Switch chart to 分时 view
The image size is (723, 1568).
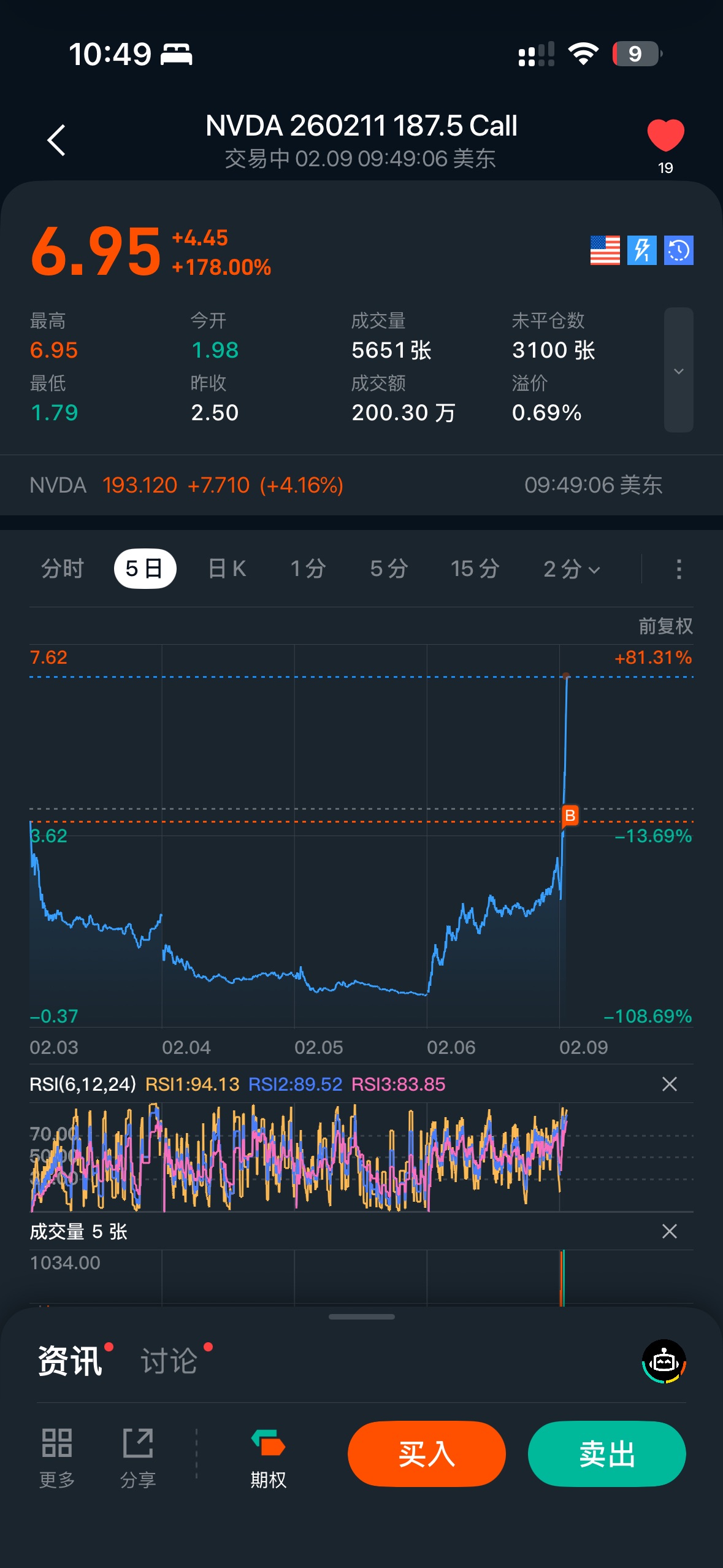click(x=62, y=569)
